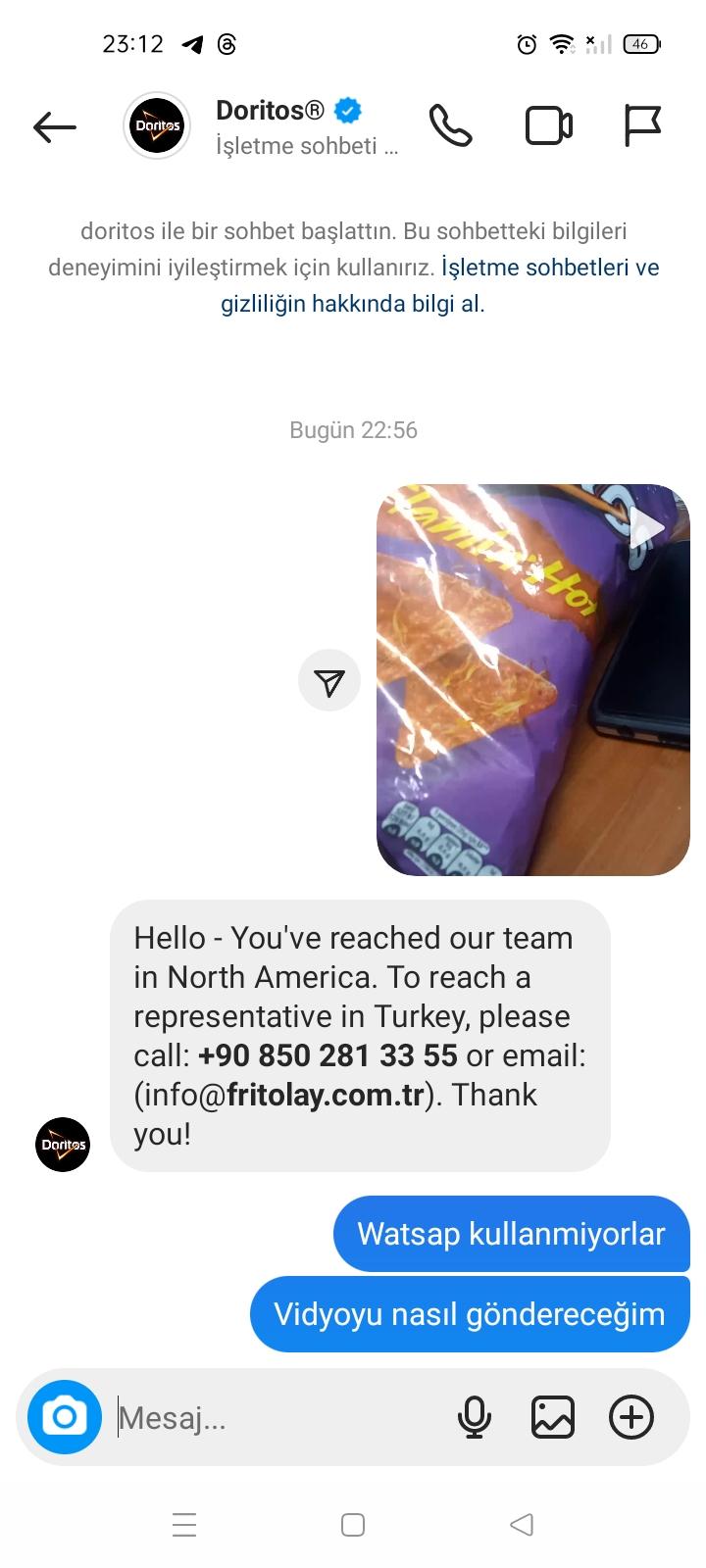Open more attachment options plus icon

click(631, 1417)
